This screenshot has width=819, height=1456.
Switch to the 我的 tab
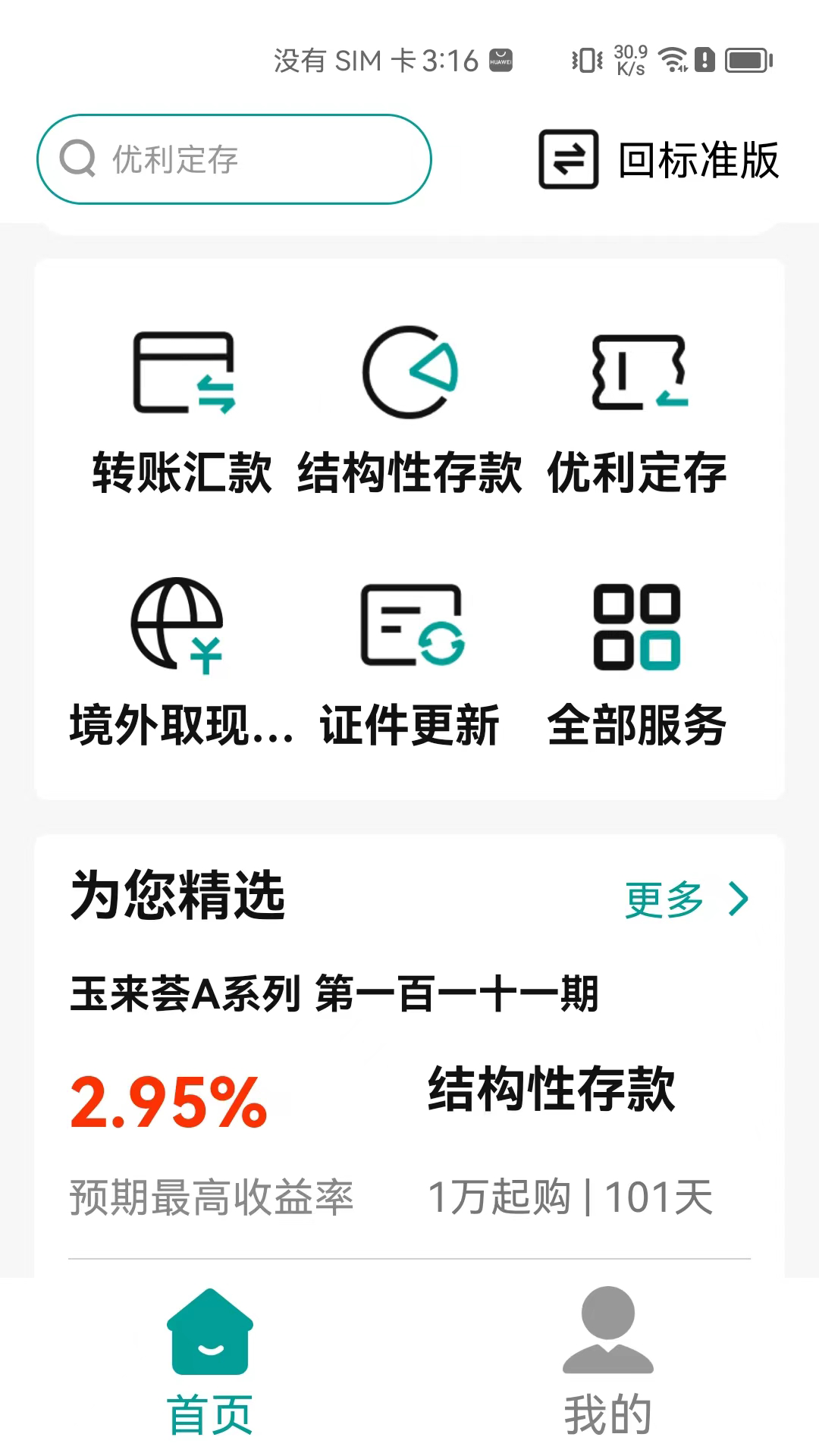coord(607,1363)
